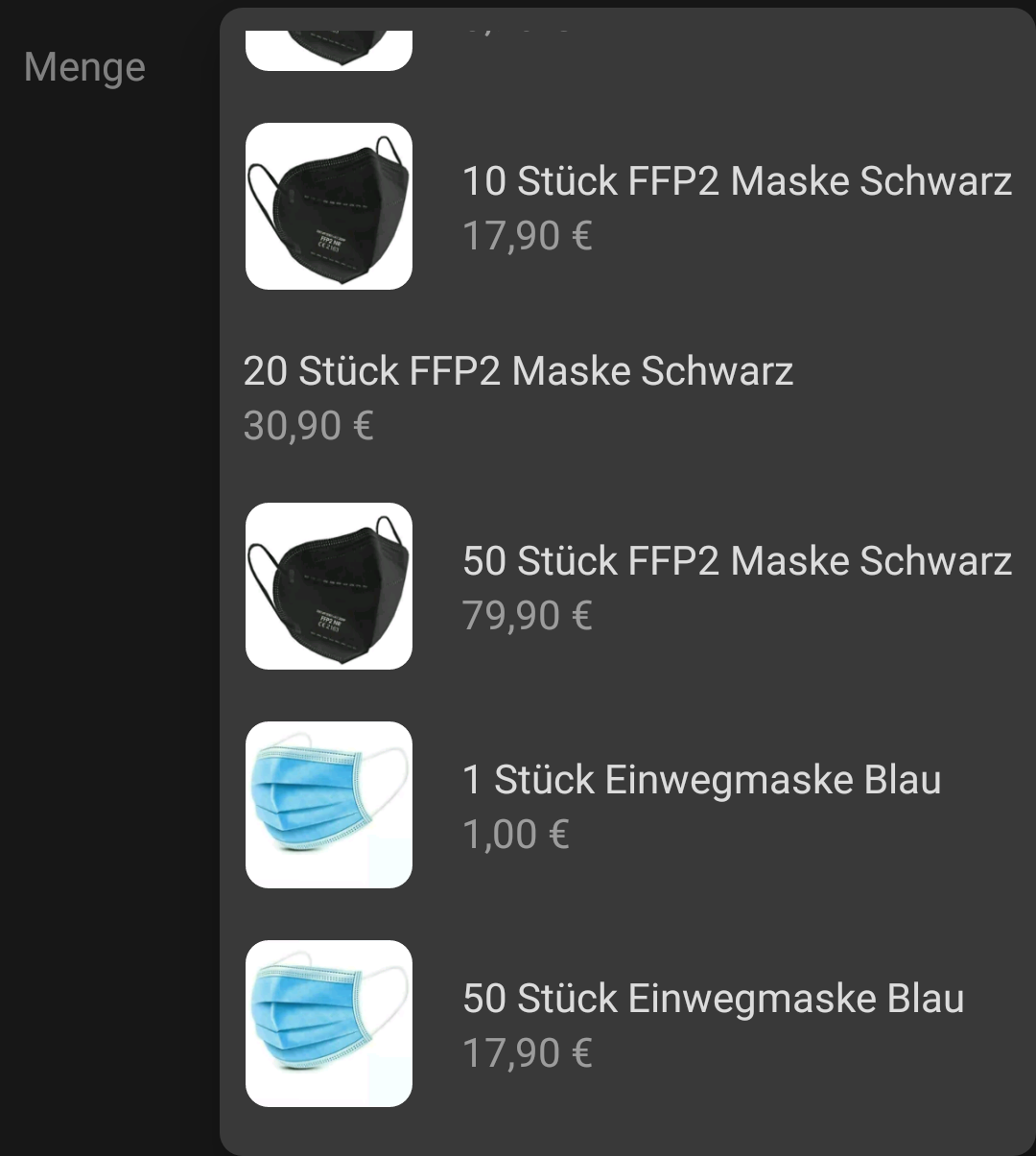Select 10 Stück FFP2 Maske Schwarz
1036x1156 pixels.
click(736, 206)
